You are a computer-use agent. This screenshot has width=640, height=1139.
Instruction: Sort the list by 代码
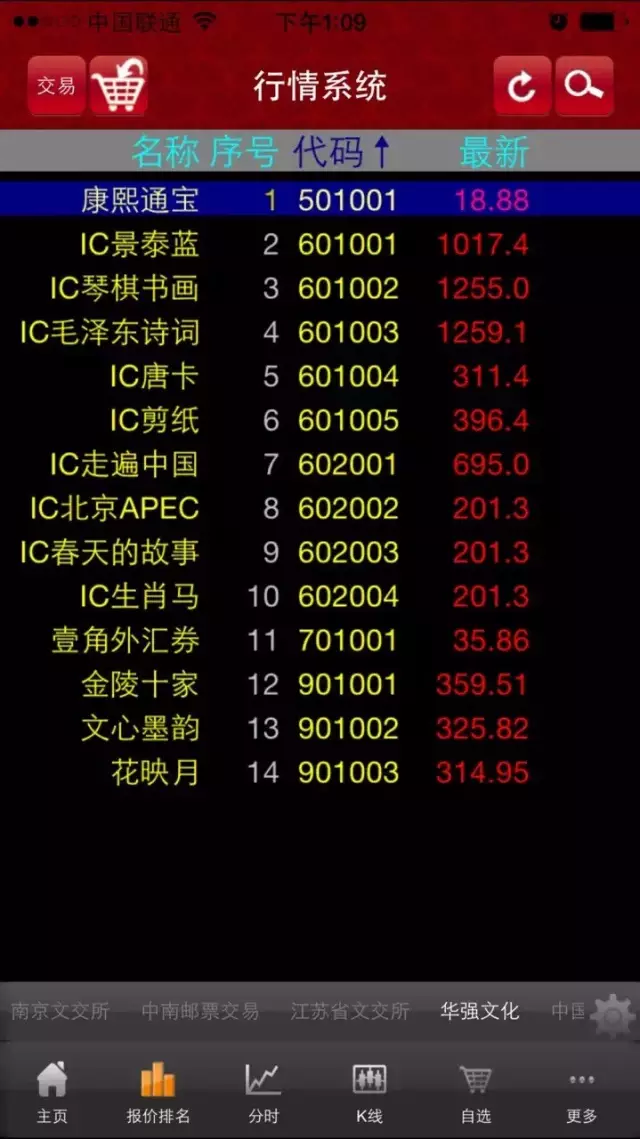point(341,153)
